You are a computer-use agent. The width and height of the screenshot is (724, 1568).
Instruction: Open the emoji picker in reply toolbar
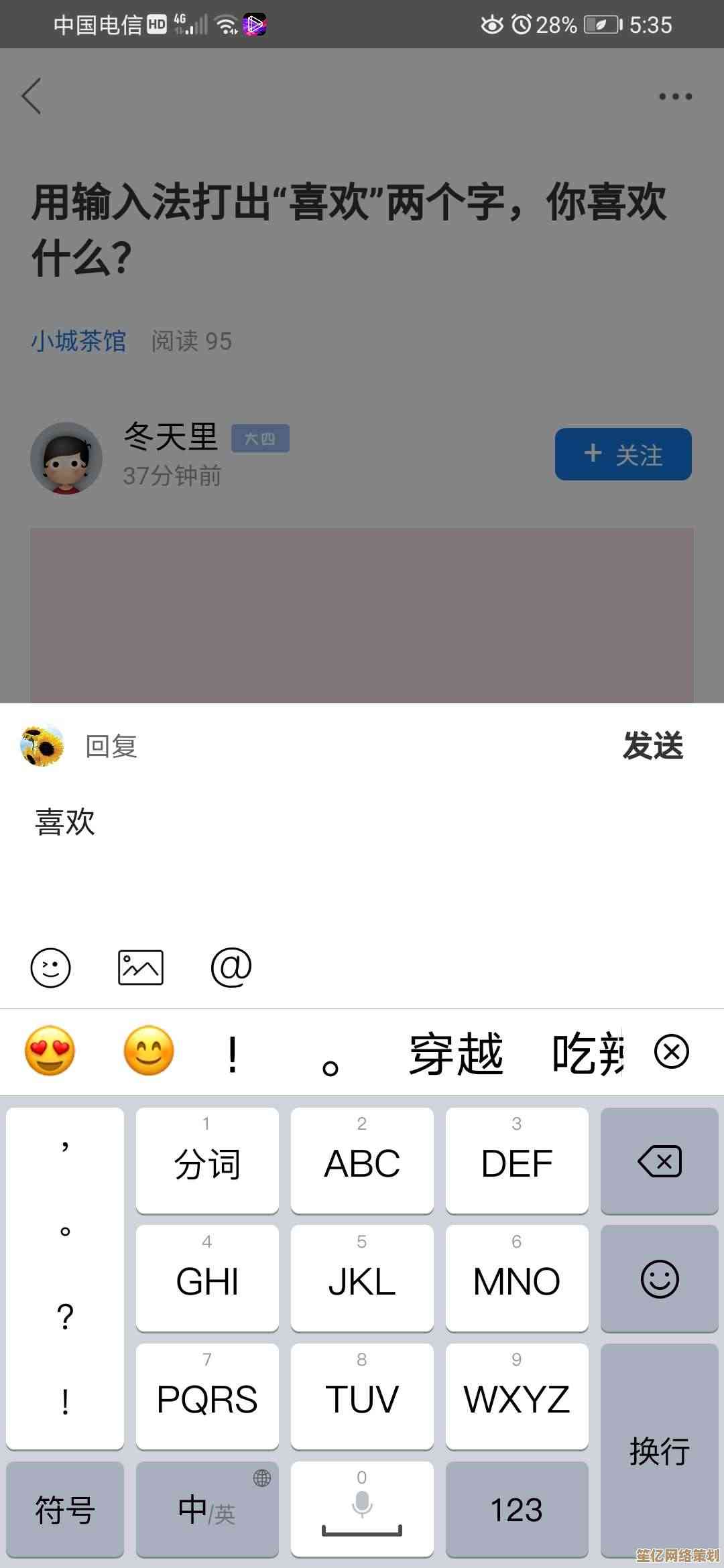click(x=51, y=968)
